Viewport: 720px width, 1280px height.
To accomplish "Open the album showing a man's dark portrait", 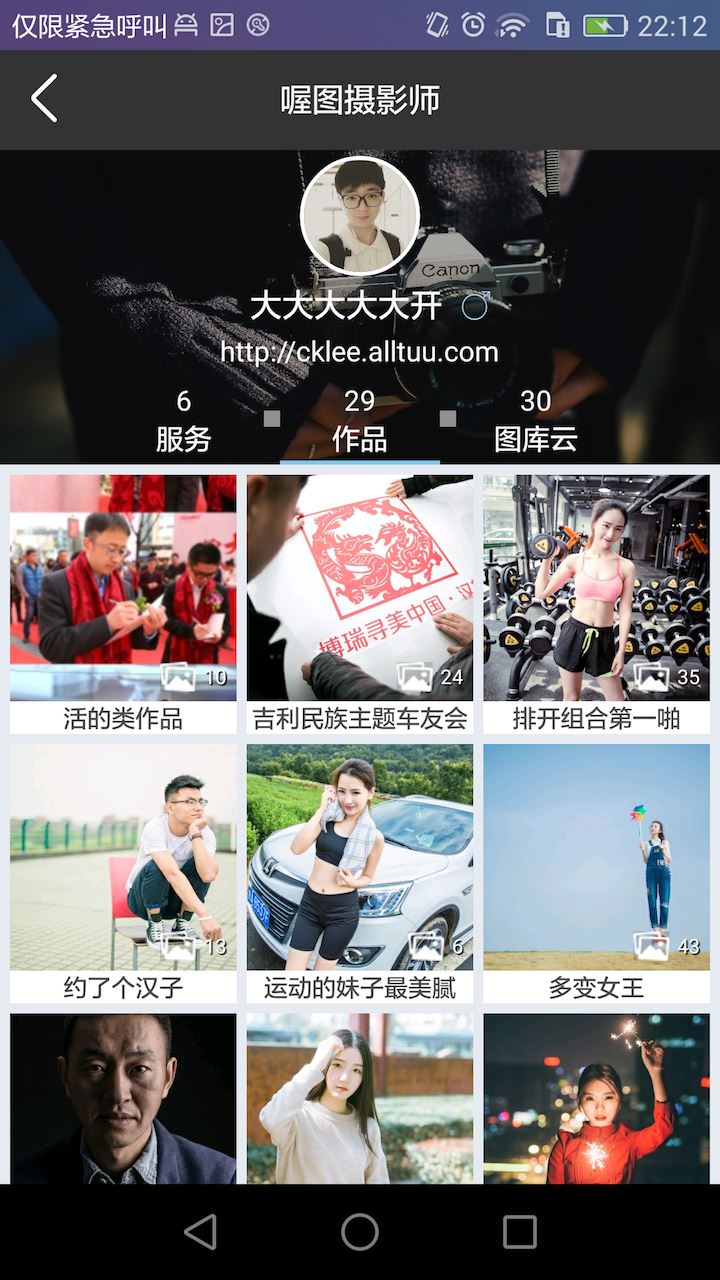I will click(x=123, y=1098).
